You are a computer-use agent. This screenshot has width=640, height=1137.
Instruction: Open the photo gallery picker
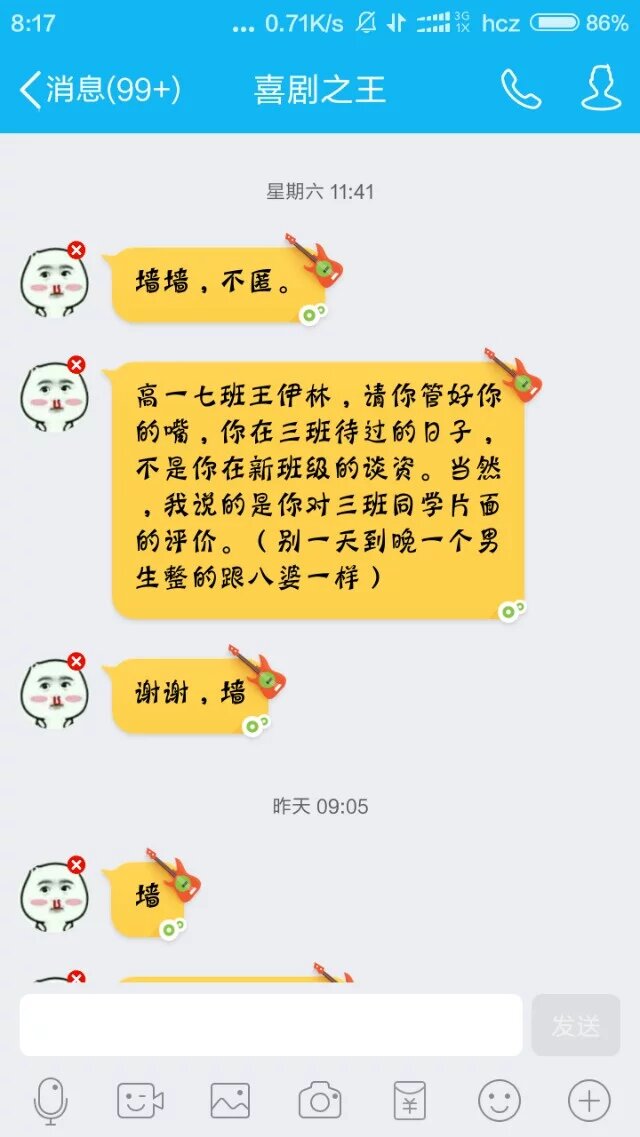coord(230,1101)
